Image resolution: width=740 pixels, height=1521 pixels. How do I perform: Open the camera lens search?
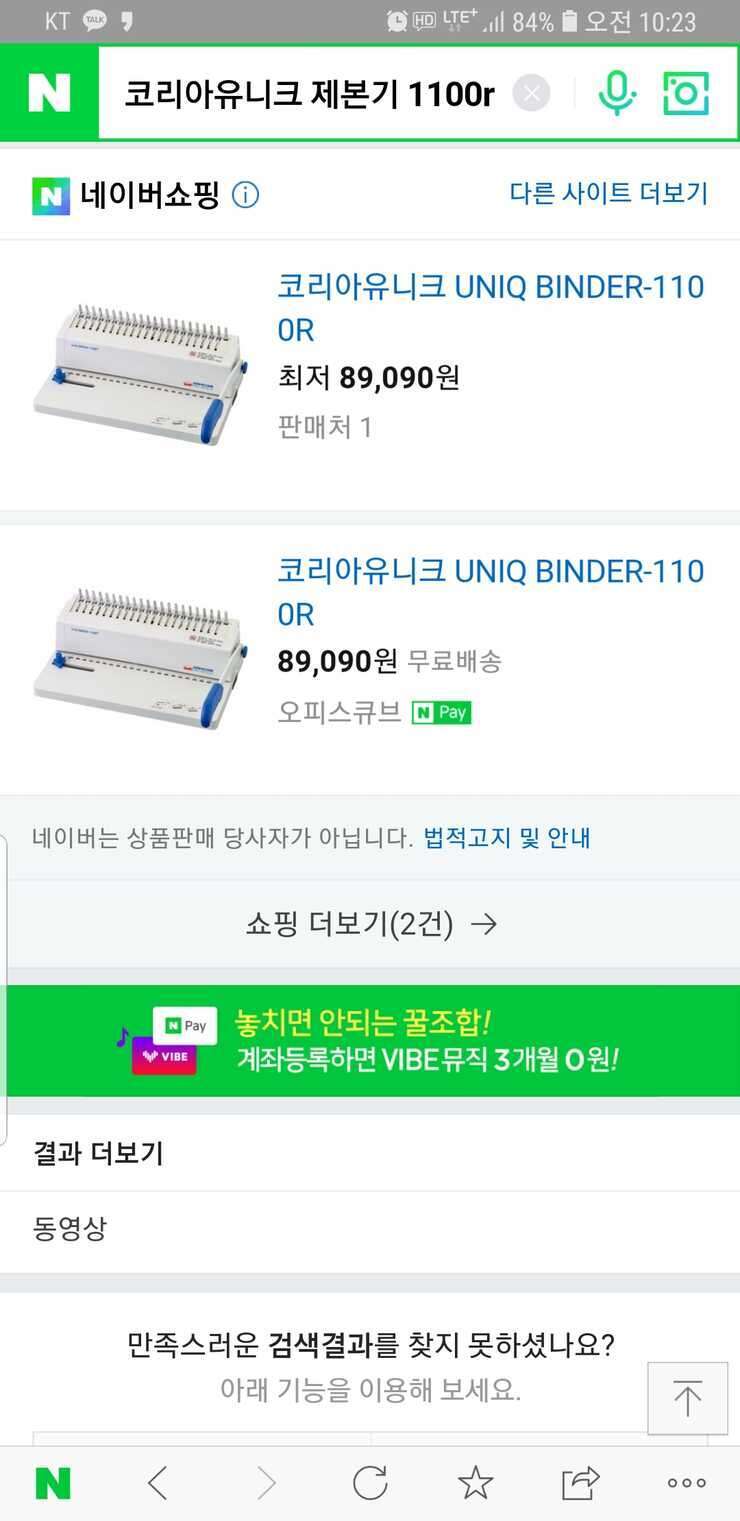coord(686,93)
